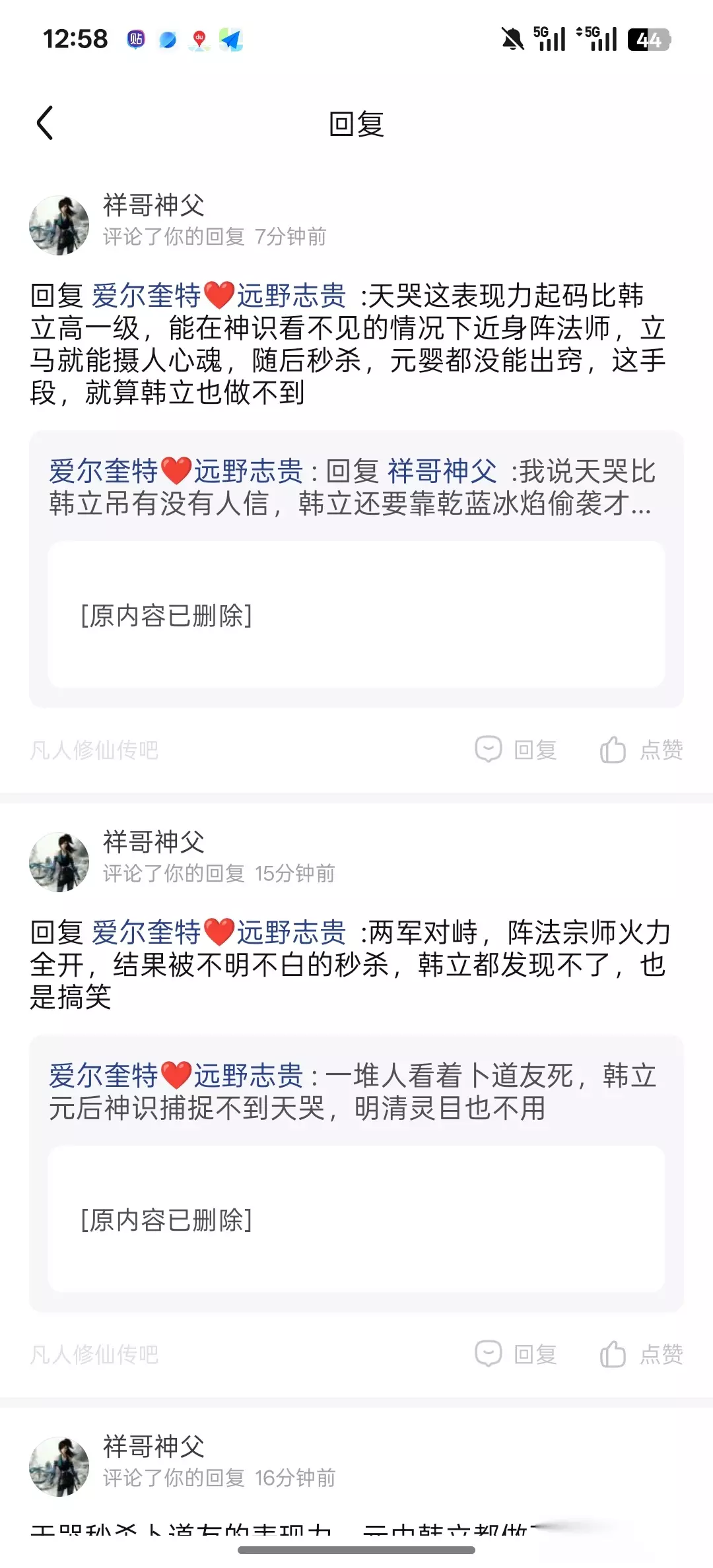Open 凡人修仙传吧 under the 7分钟前 comment
713x1568 pixels.
pyautogui.click(x=94, y=750)
